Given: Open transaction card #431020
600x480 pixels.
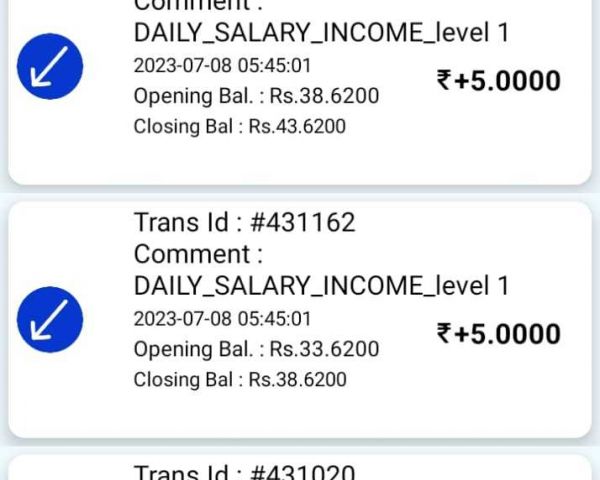Looking at the screenshot, I should [x=300, y=470].
